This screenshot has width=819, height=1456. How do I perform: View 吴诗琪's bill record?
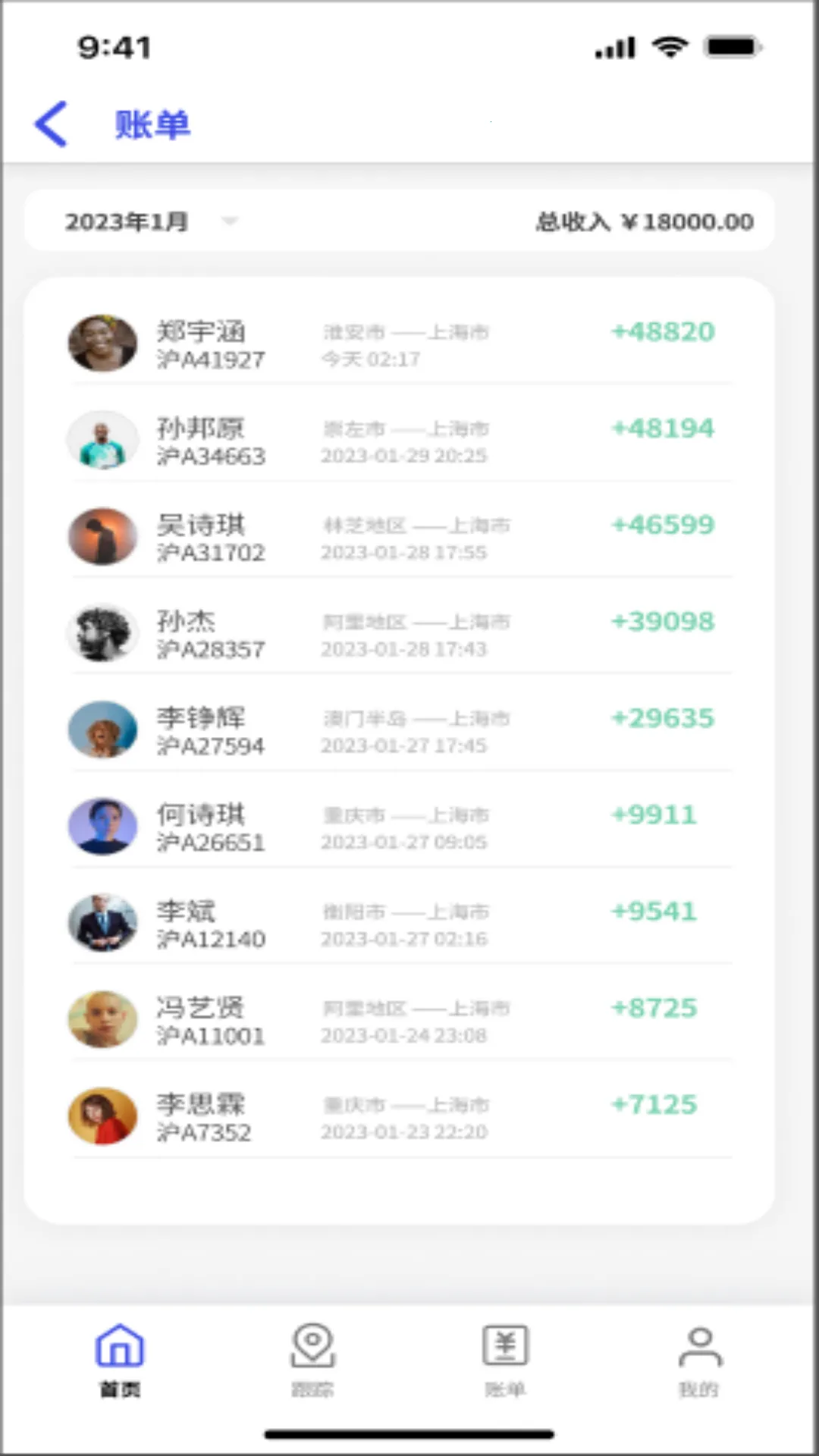click(x=400, y=537)
